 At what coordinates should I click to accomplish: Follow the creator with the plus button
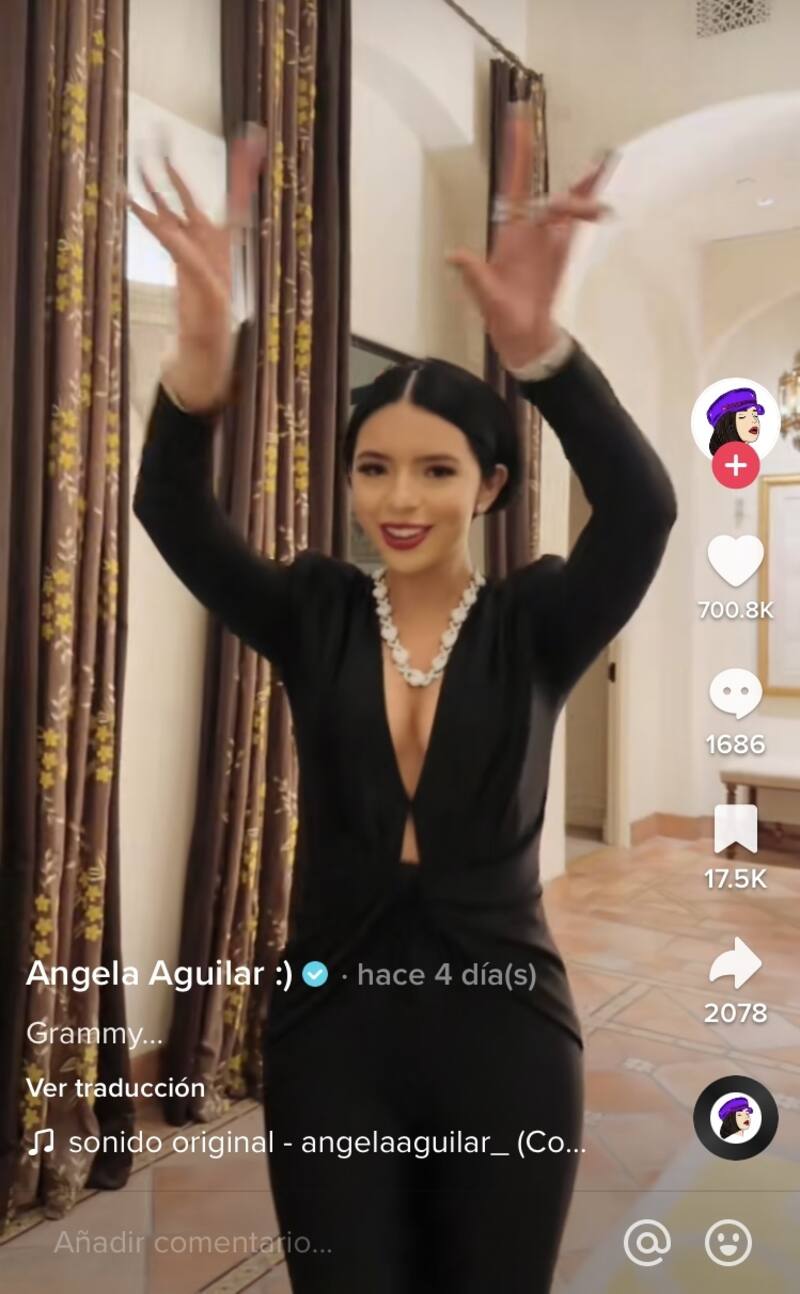click(735, 466)
